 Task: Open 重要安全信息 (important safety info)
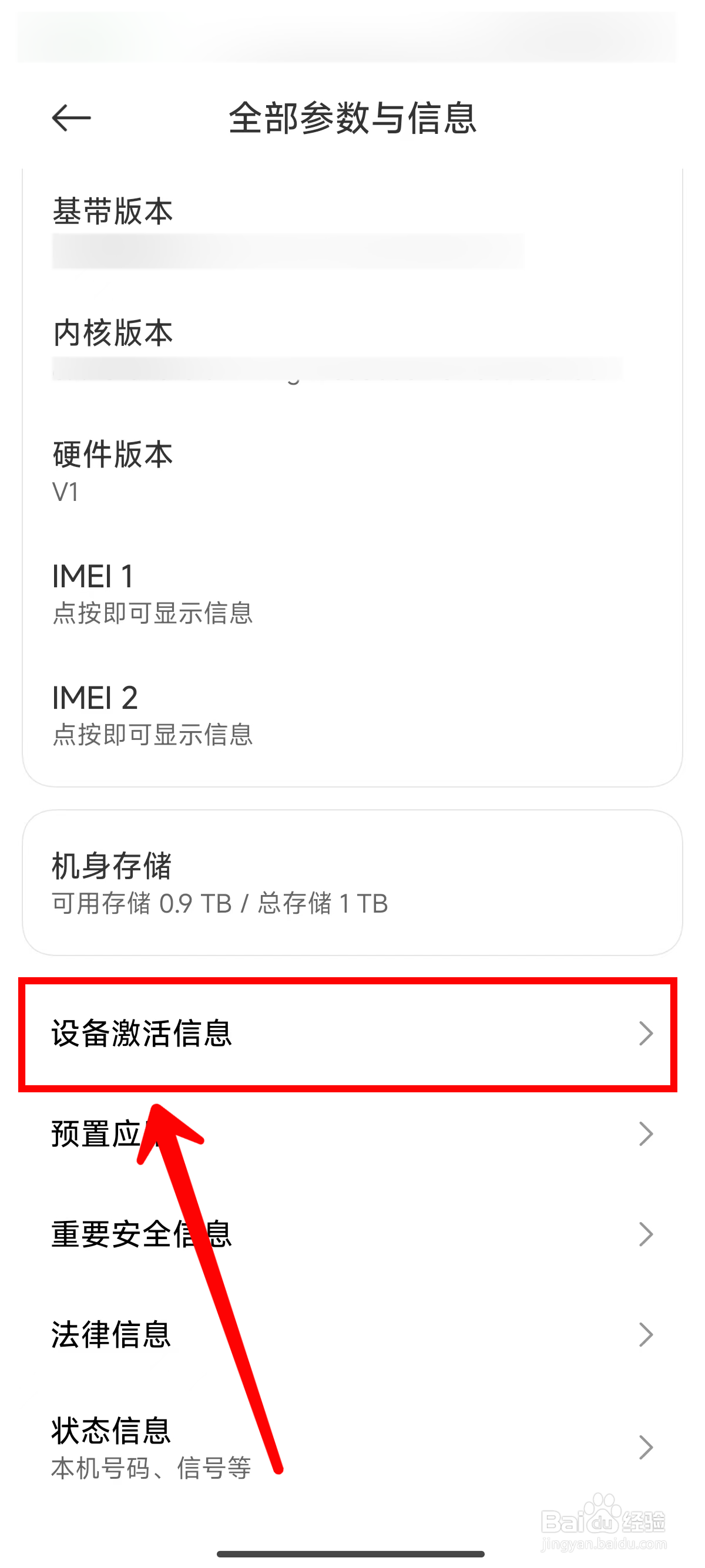(x=244, y=1234)
